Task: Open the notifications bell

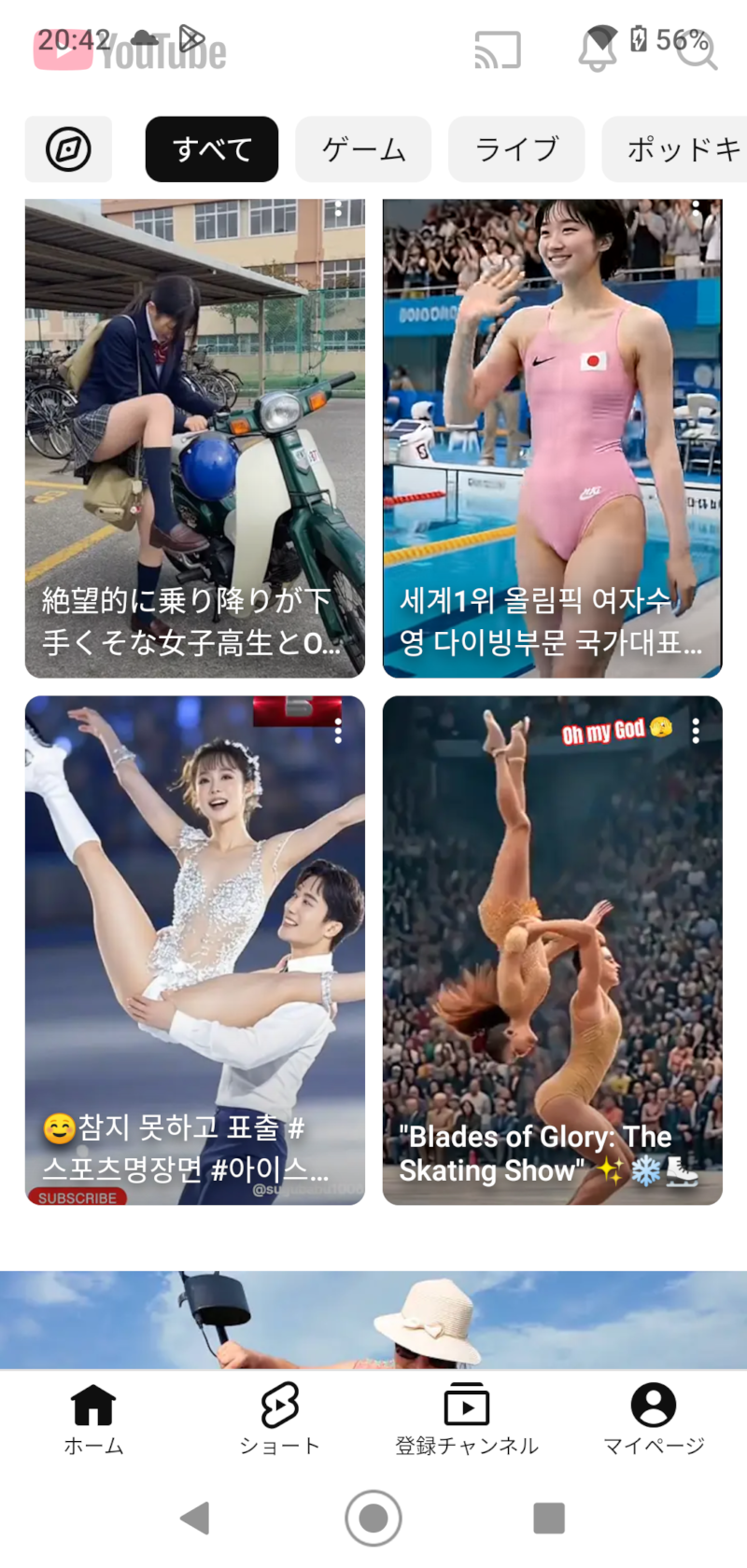Action: [x=598, y=50]
